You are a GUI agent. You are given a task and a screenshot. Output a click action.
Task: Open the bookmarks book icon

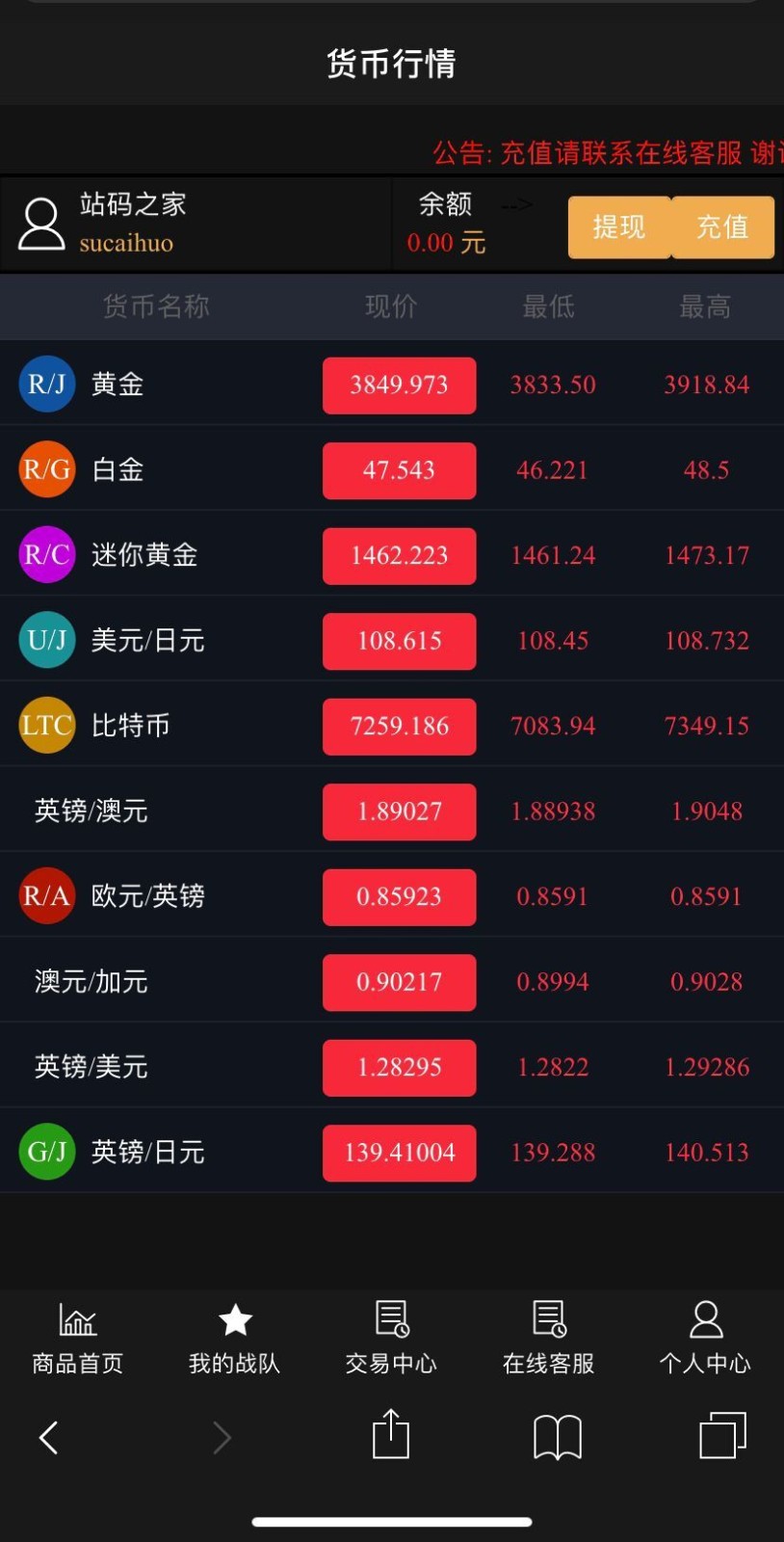pyautogui.click(x=557, y=1436)
